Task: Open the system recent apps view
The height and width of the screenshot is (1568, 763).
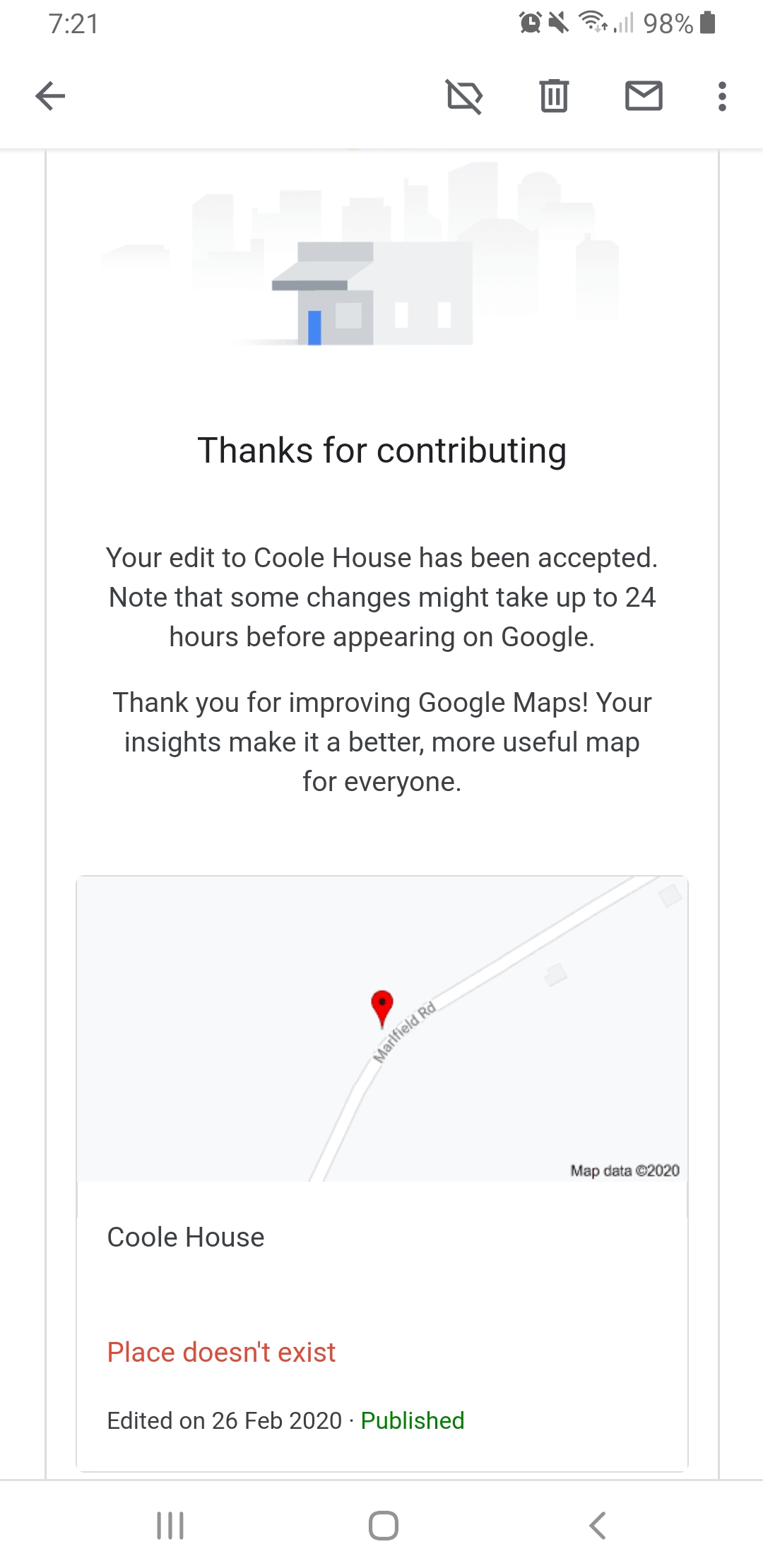Action: [x=170, y=1525]
